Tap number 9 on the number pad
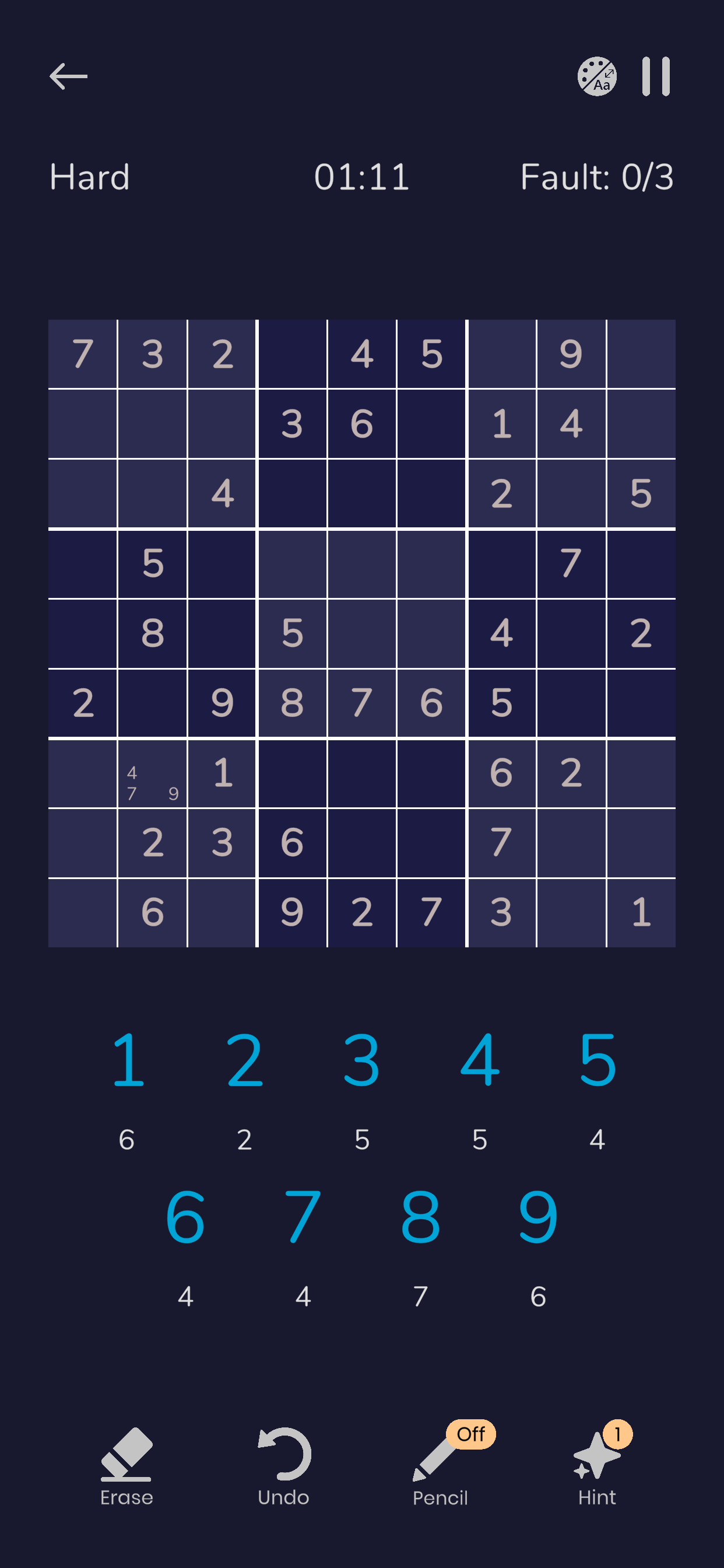The height and width of the screenshot is (1568, 724). point(538,1217)
